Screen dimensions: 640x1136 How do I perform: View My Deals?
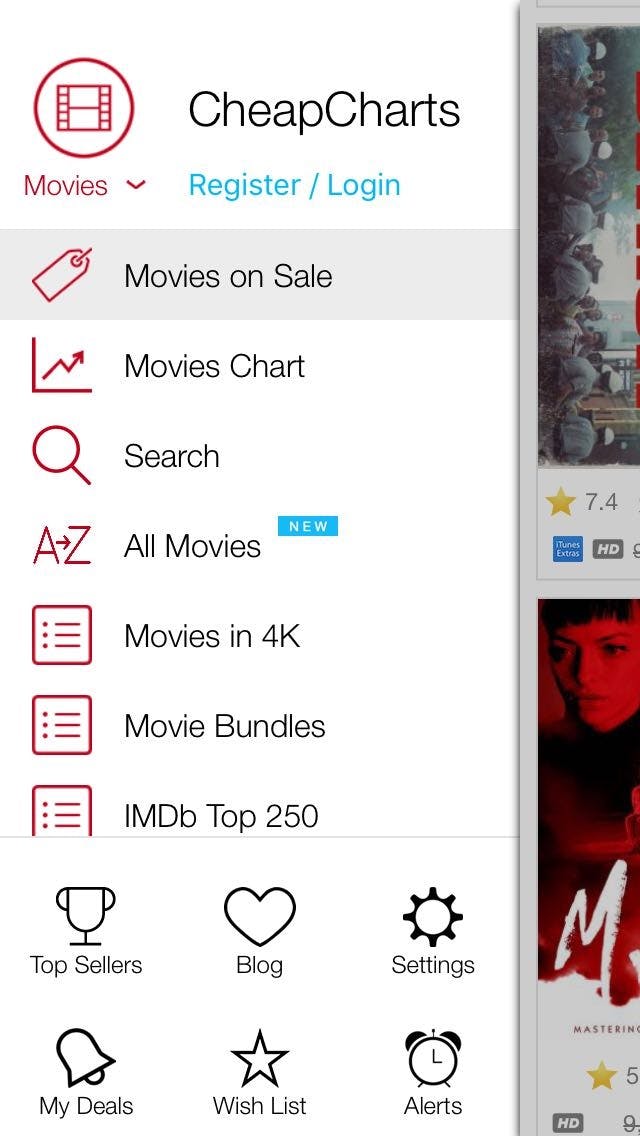pos(86,1074)
